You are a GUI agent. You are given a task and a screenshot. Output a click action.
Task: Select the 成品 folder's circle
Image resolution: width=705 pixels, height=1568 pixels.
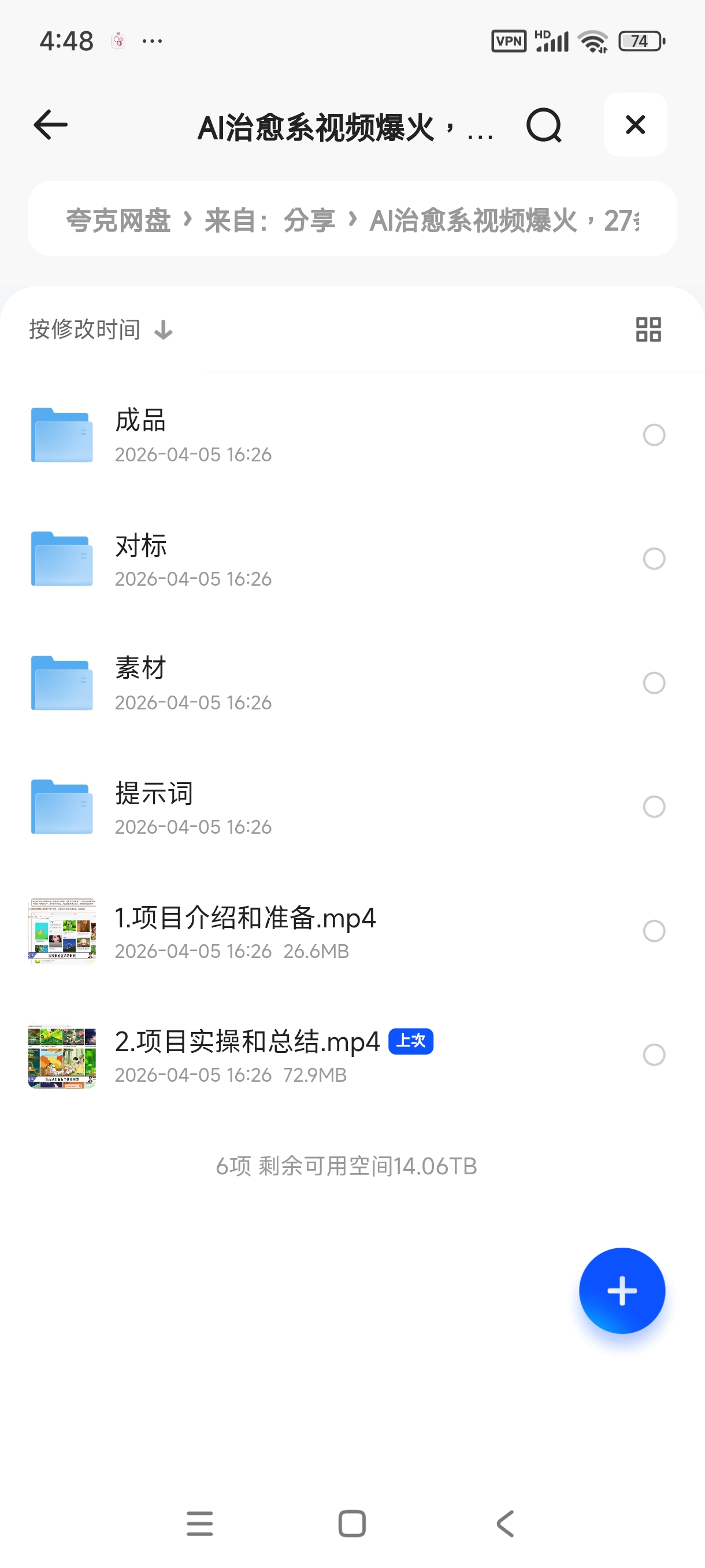click(654, 435)
